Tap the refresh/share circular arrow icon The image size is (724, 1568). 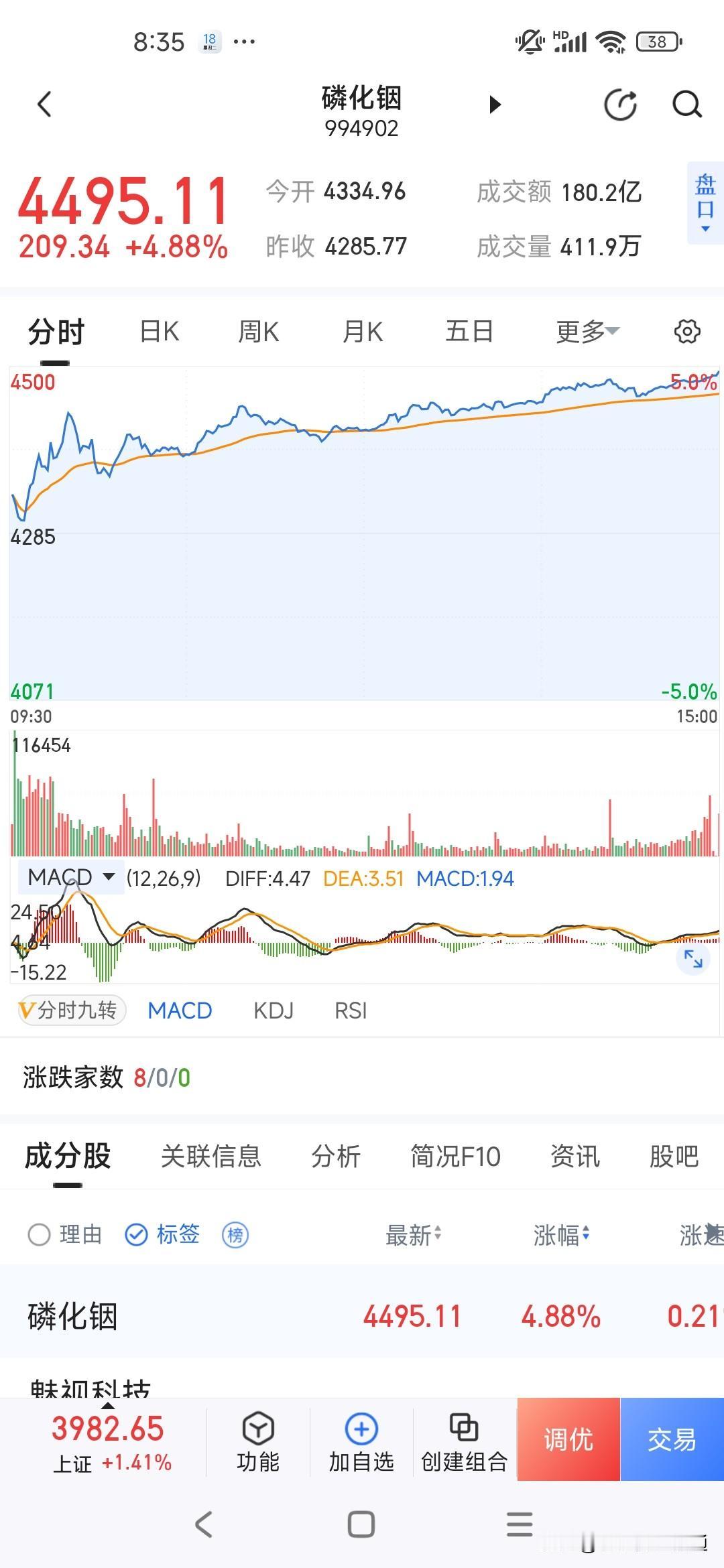tap(621, 105)
